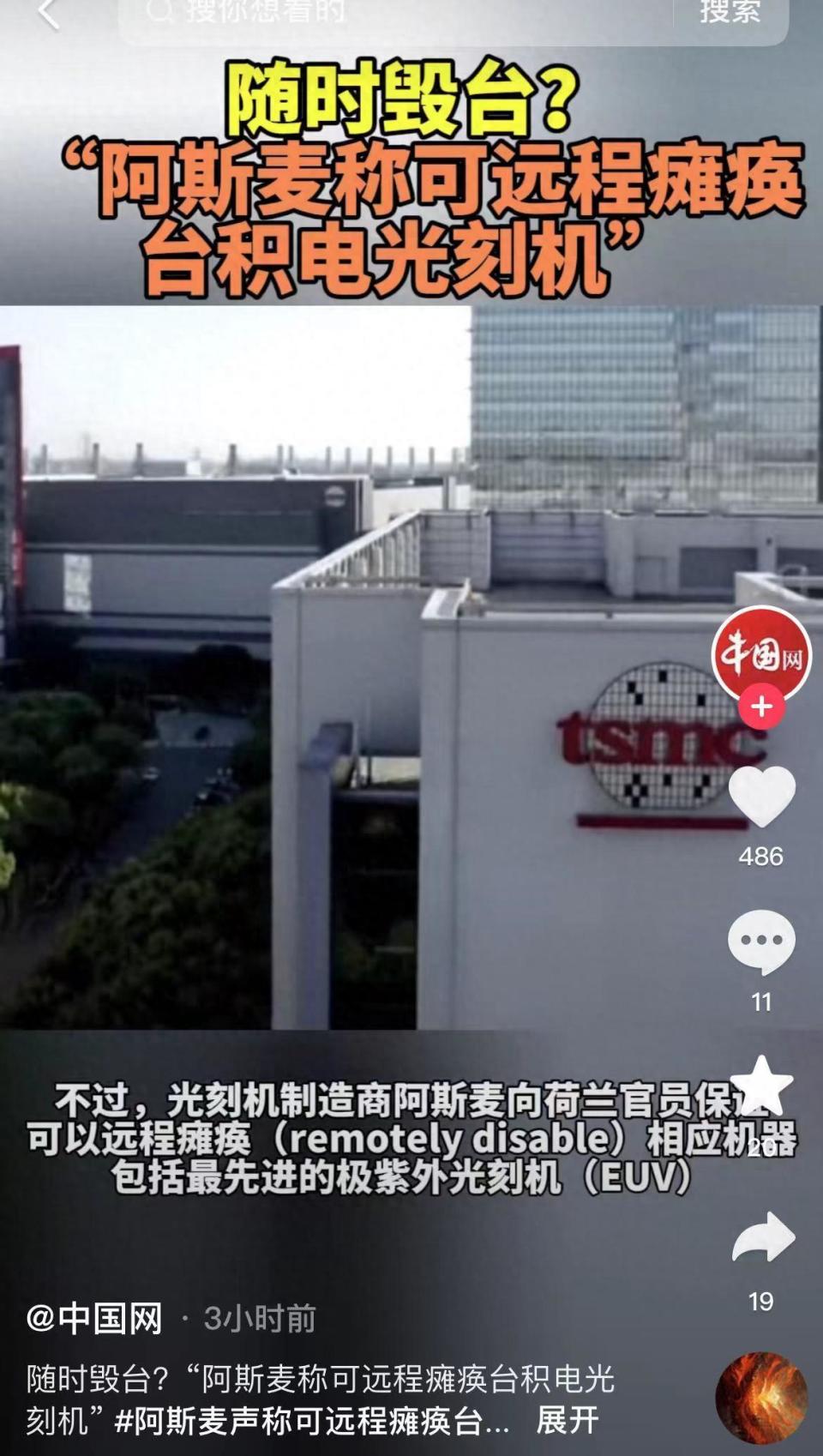Expand the caption with 展开

[567, 1421]
